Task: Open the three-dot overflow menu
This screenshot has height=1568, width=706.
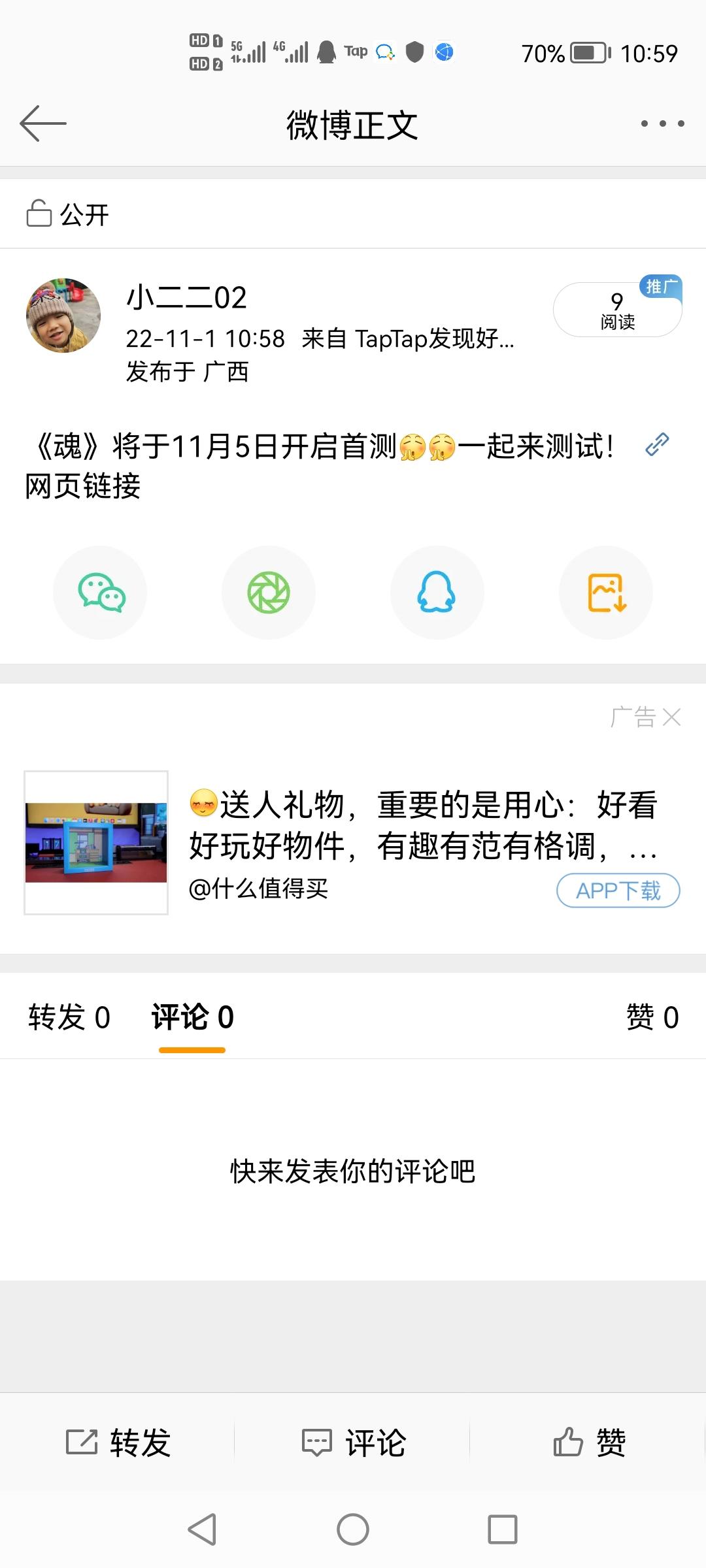Action: 662,123
